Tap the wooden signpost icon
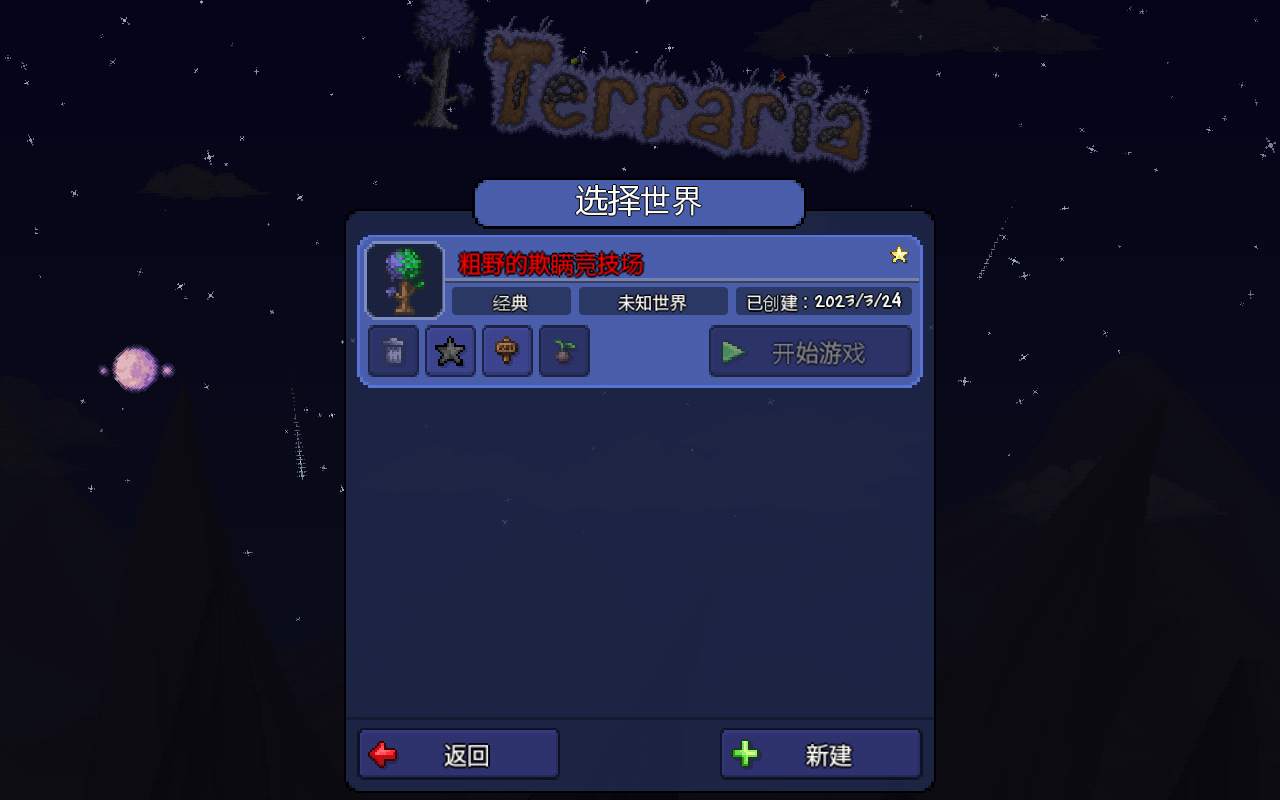Screen dimensions: 1280x800 (x=507, y=351)
